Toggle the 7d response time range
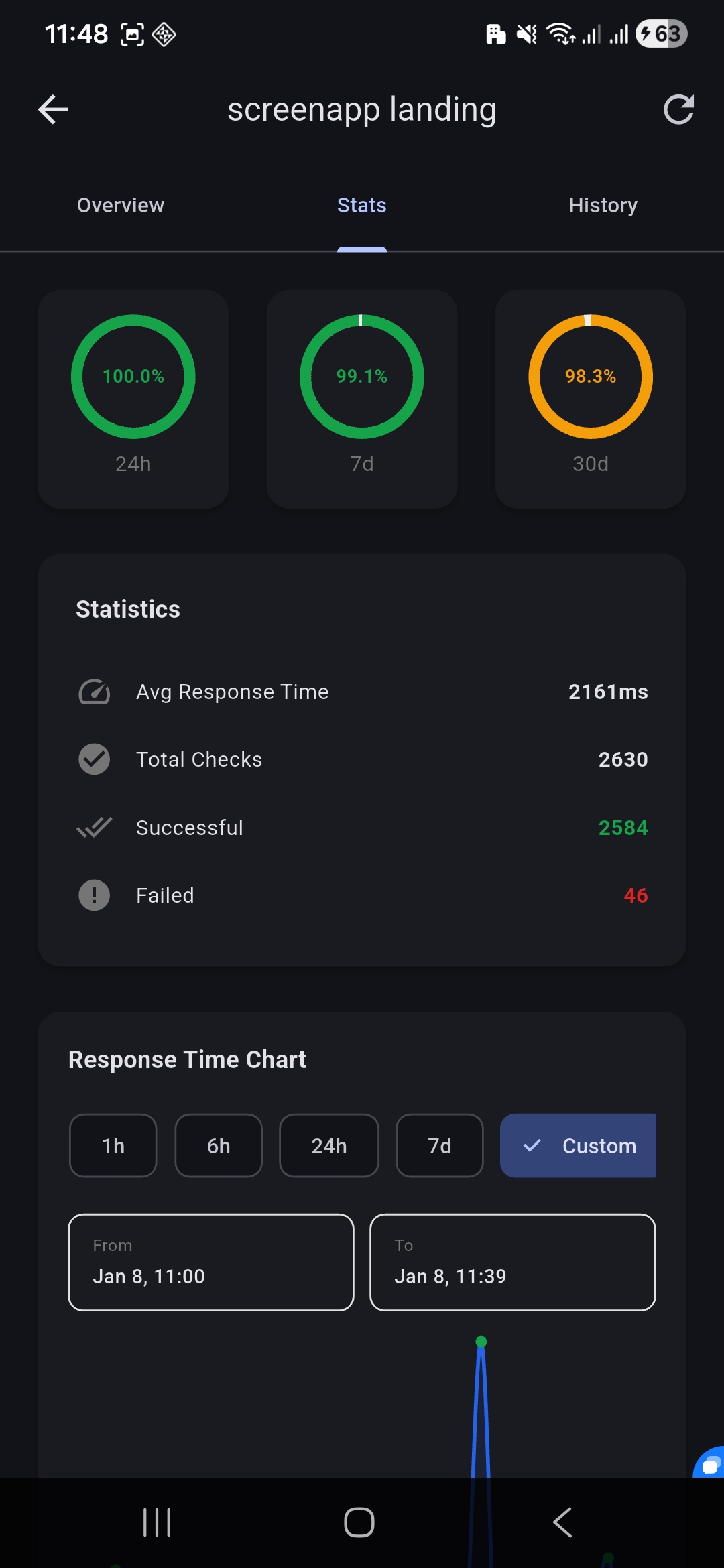The height and width of the screenshot is (1568, 724). tap(439, 1146)
